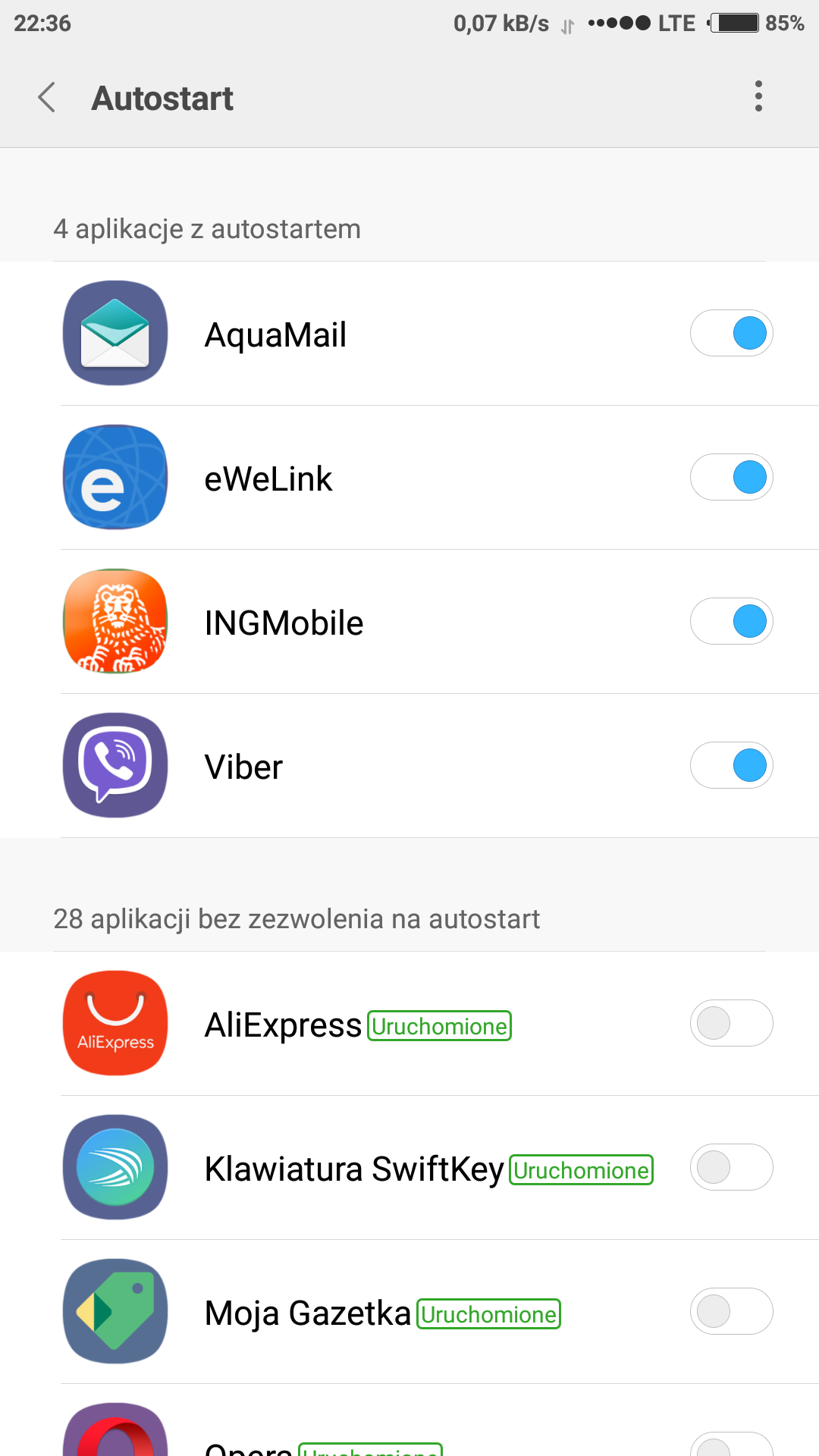Disable Viber autostart permission
819x1456 pixels.
tap(731, 765)
